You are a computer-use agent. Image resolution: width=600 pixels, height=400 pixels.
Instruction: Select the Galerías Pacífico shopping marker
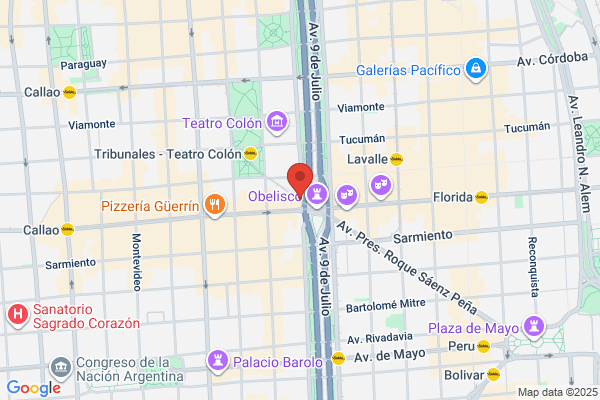tap(476, 70)
